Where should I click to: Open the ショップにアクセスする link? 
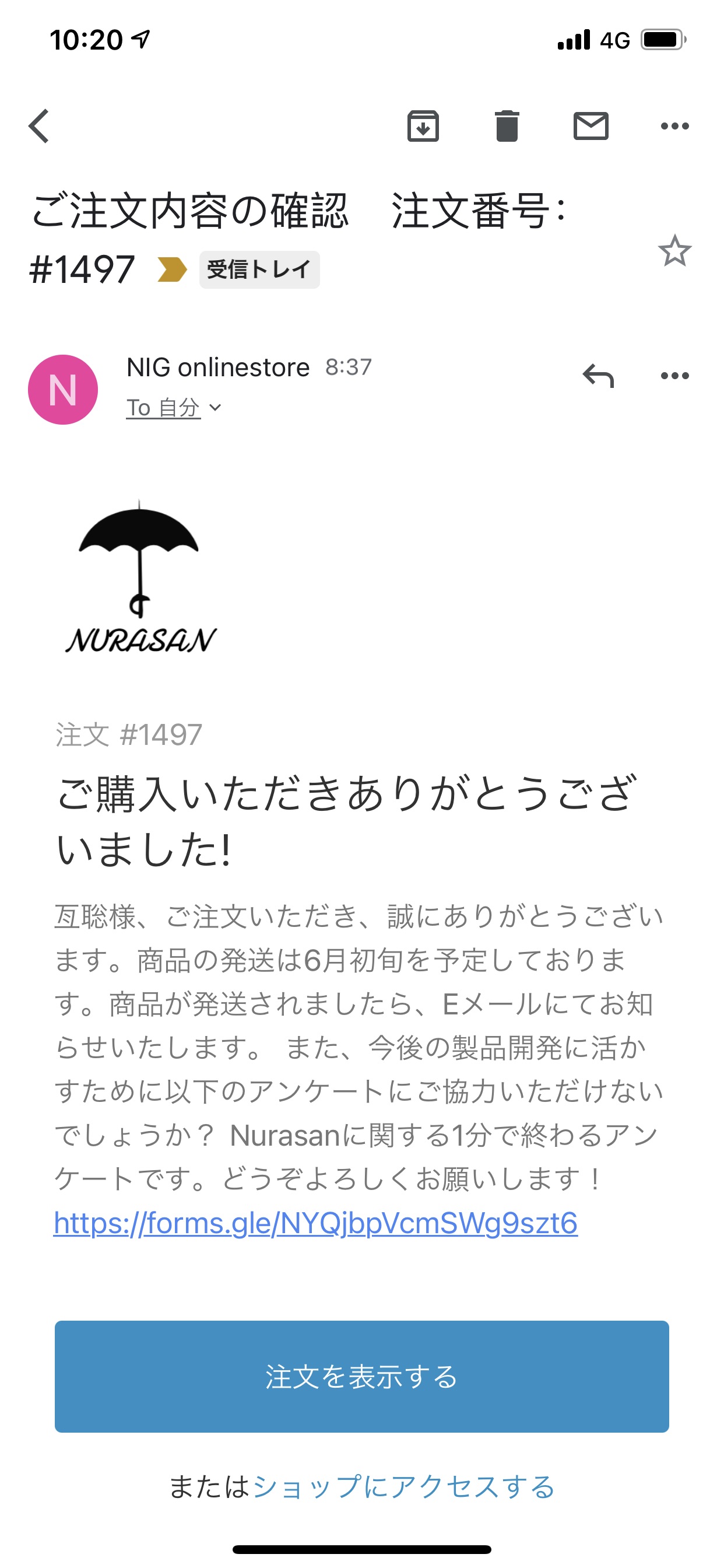(404, 1487)
